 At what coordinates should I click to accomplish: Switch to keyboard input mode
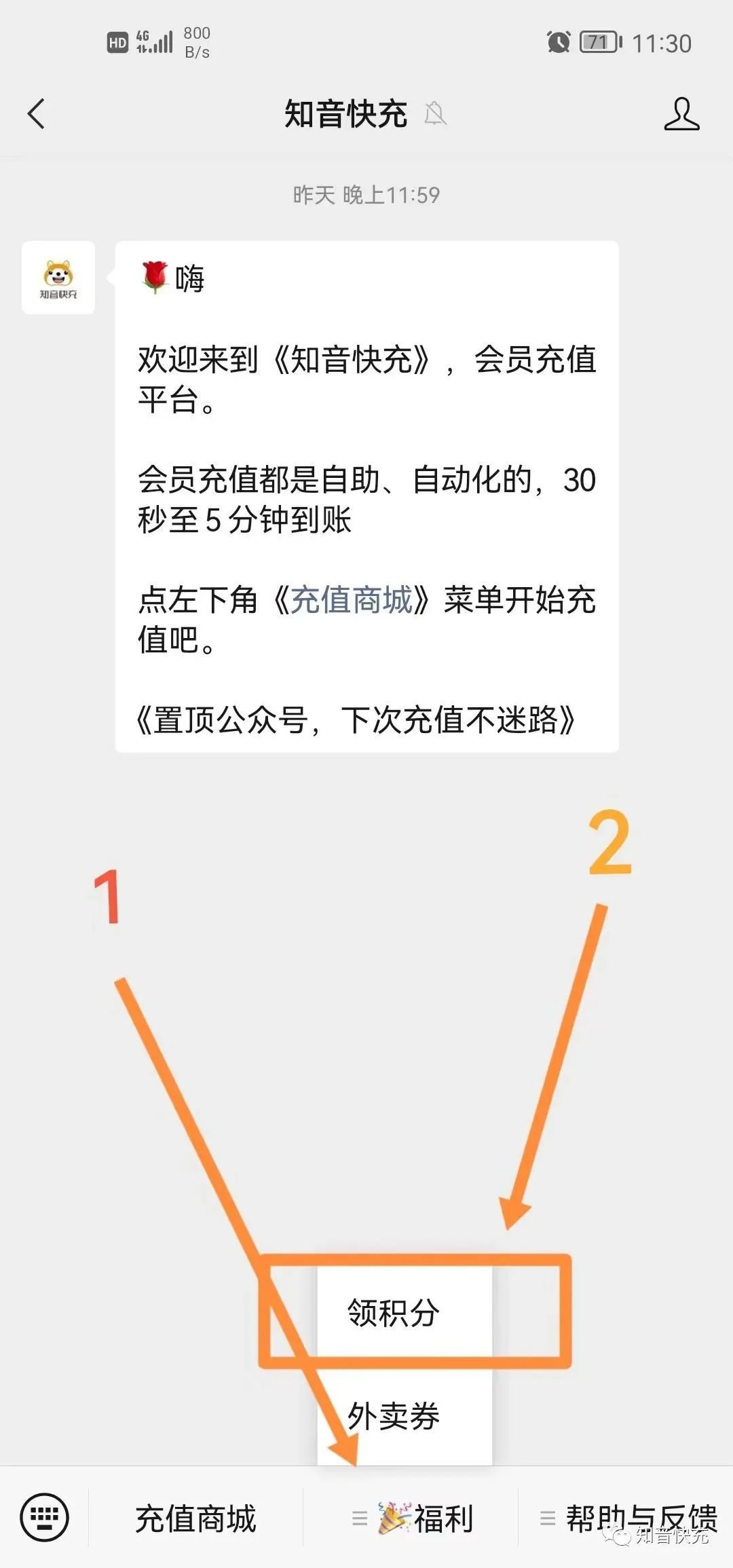44,1517
